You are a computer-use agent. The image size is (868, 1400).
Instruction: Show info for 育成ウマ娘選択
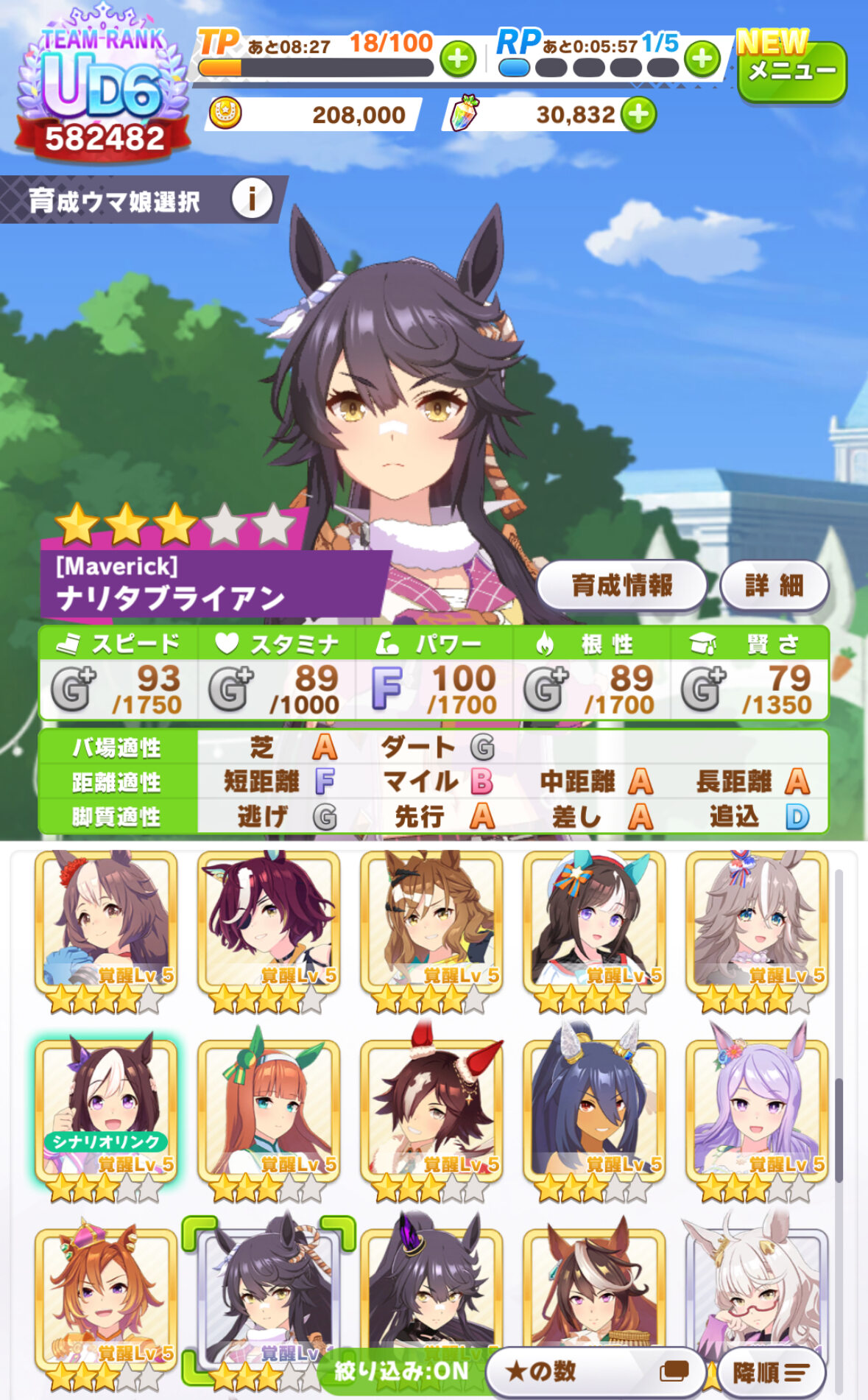coord(252,199)
